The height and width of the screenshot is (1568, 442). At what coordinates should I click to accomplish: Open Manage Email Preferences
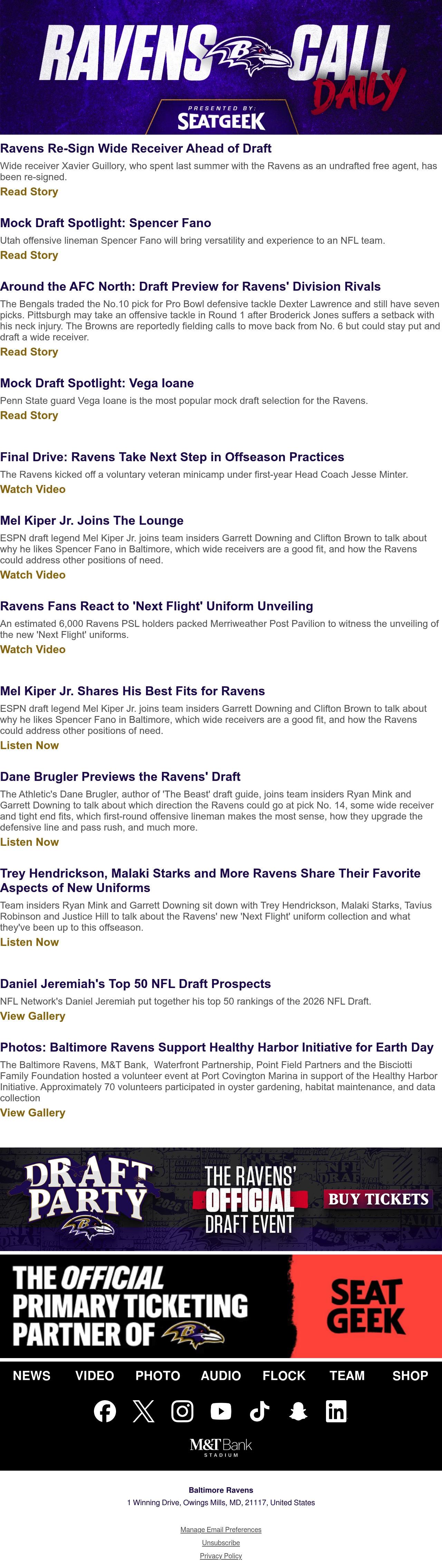[221, 1530]
